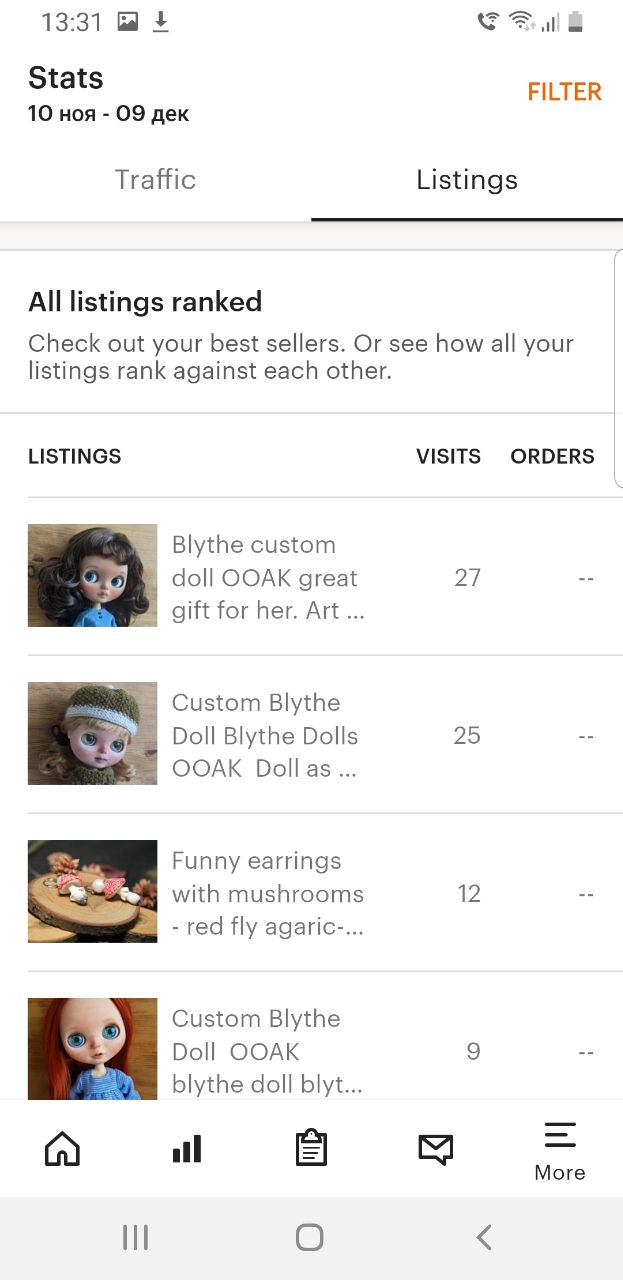
Task: Open the Funny earrings with mushrooms listing
Action: (311, 893)
